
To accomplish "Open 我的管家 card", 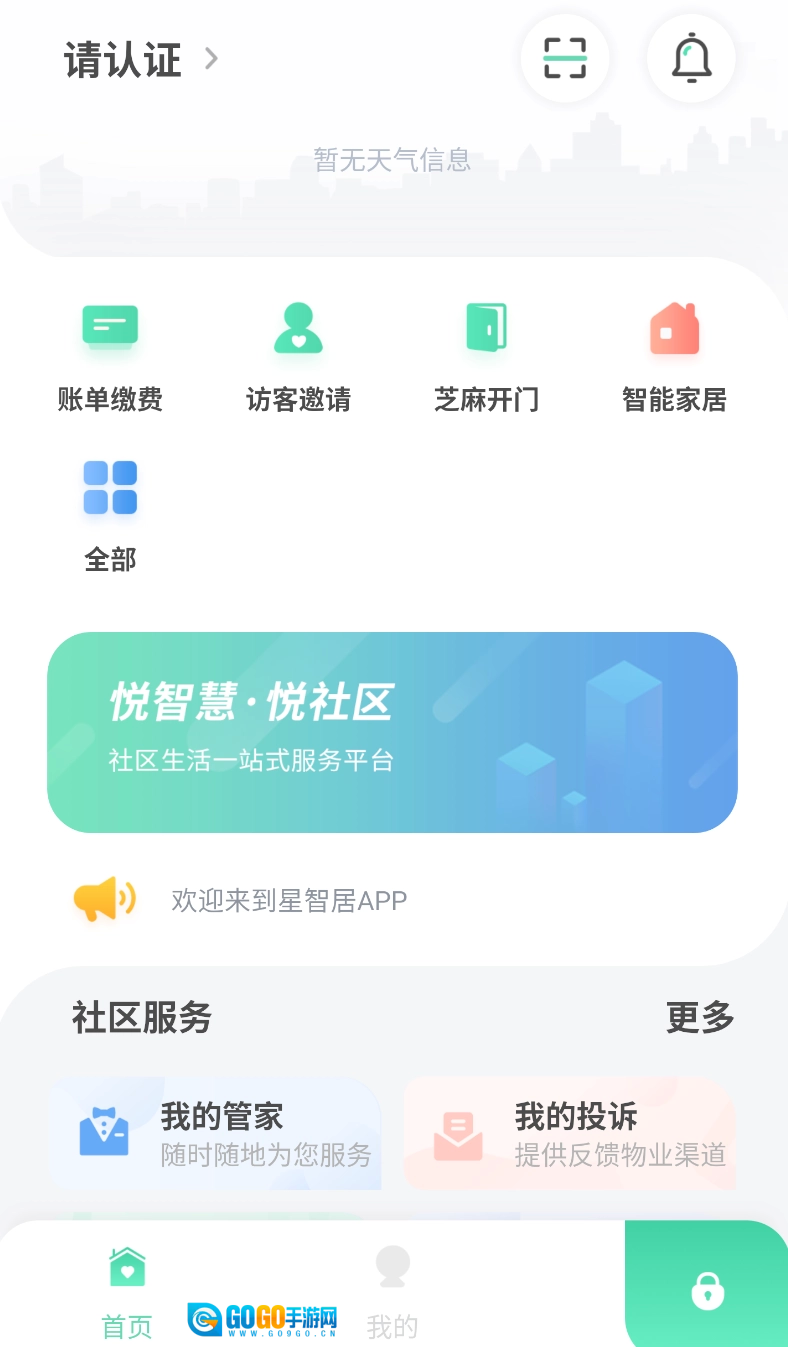I will pyautogui.click(x=215, y=1133).
